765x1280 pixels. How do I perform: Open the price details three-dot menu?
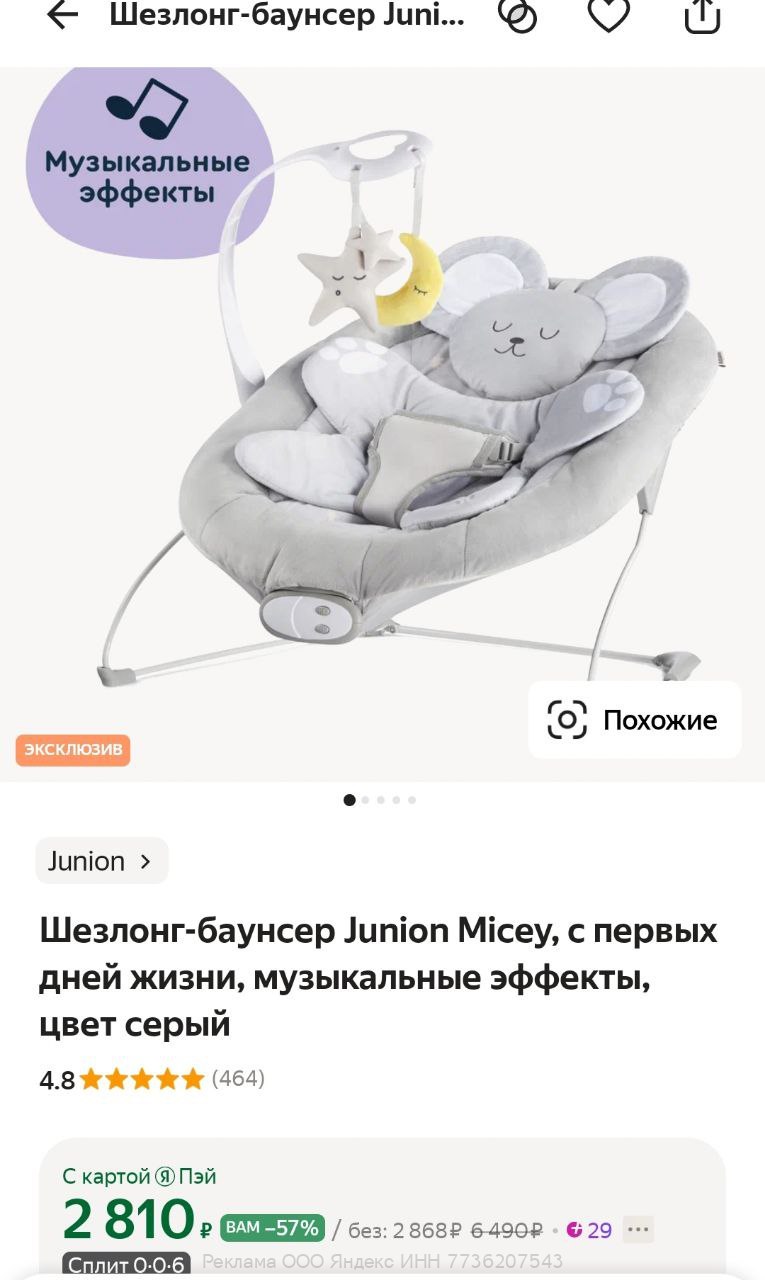[x=638, y=1228]
